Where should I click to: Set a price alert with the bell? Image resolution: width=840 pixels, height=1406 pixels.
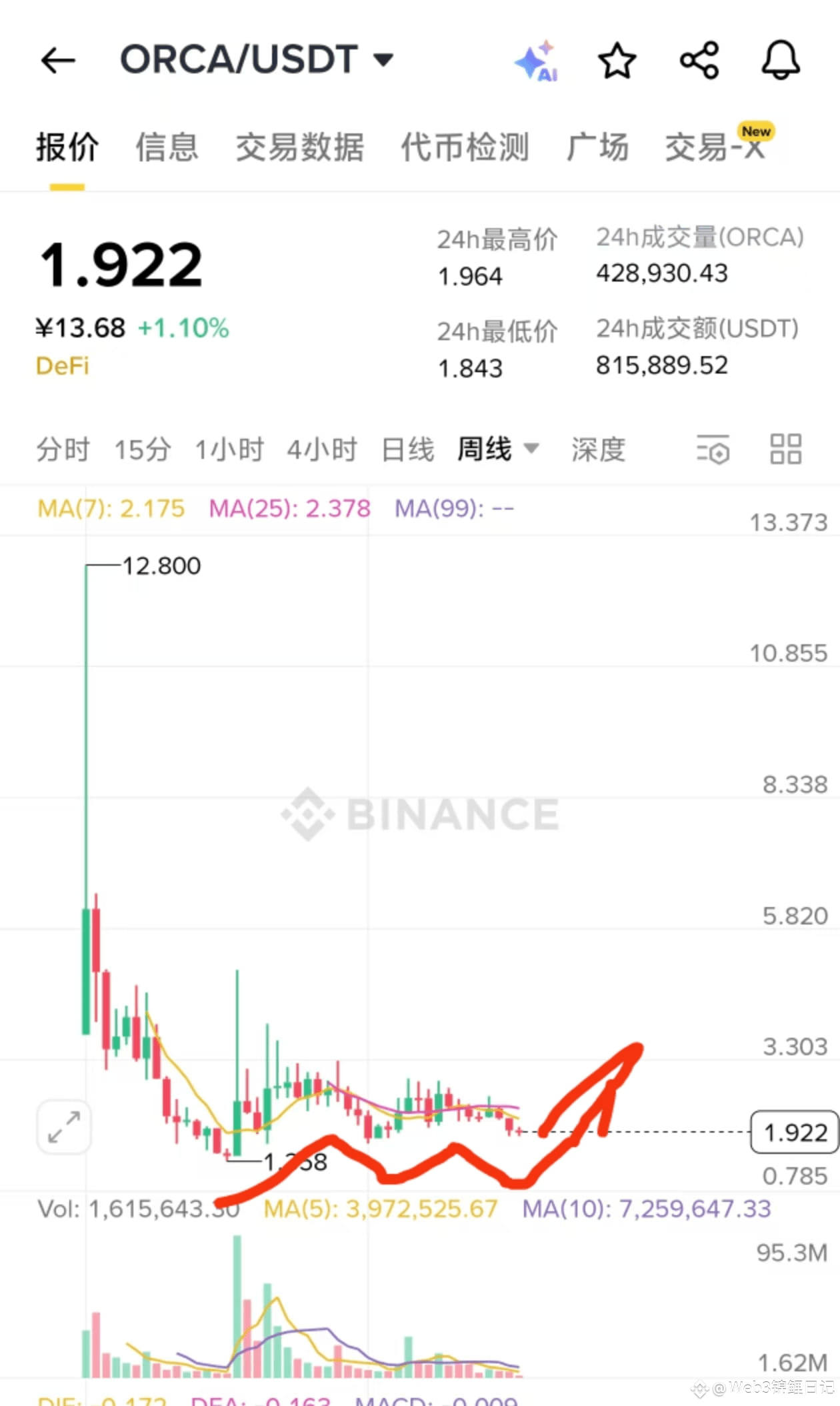(x=781, y=61)
